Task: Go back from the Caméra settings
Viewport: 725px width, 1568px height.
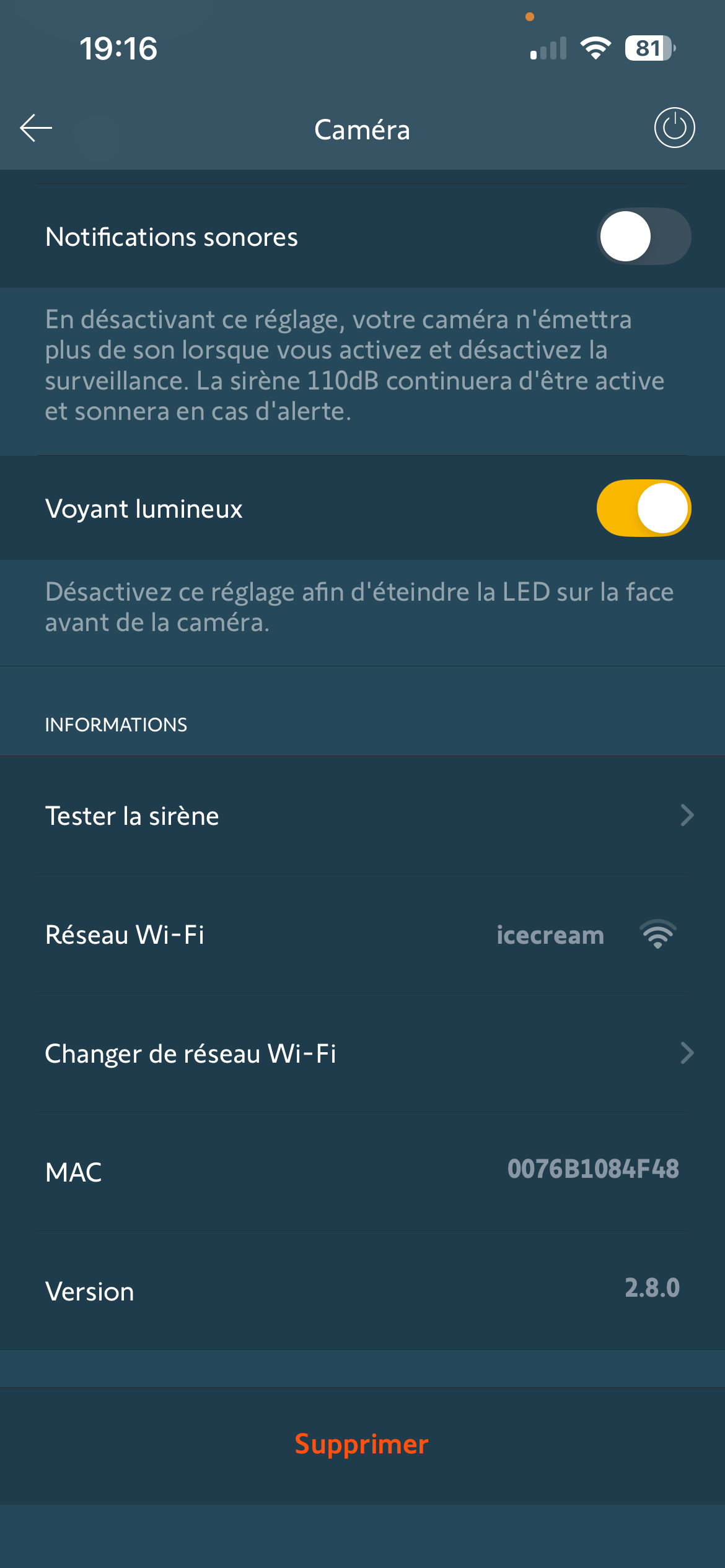Action: (36, 128)
